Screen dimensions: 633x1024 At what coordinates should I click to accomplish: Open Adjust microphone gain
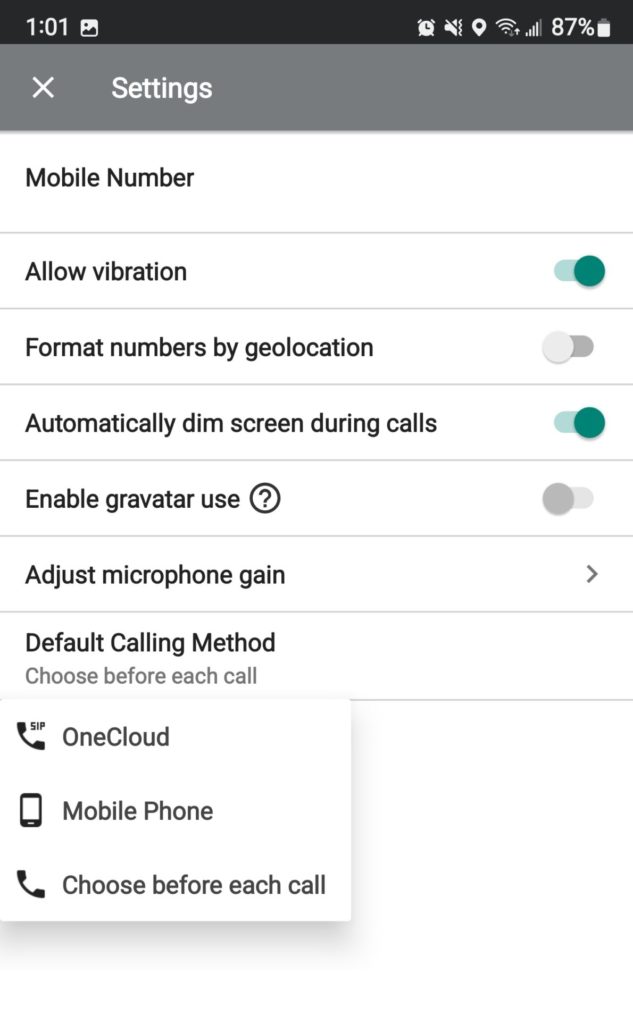tap(316, 575)
